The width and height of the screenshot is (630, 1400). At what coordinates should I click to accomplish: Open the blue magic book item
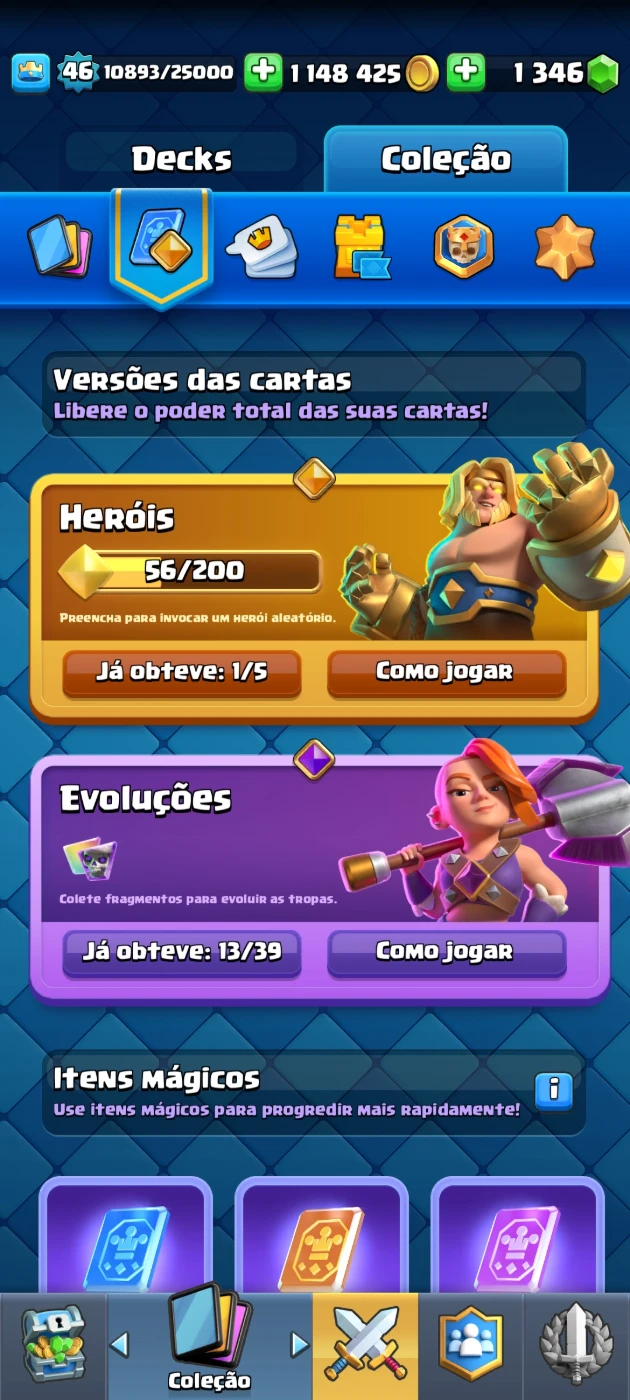tap(126, 1245)
